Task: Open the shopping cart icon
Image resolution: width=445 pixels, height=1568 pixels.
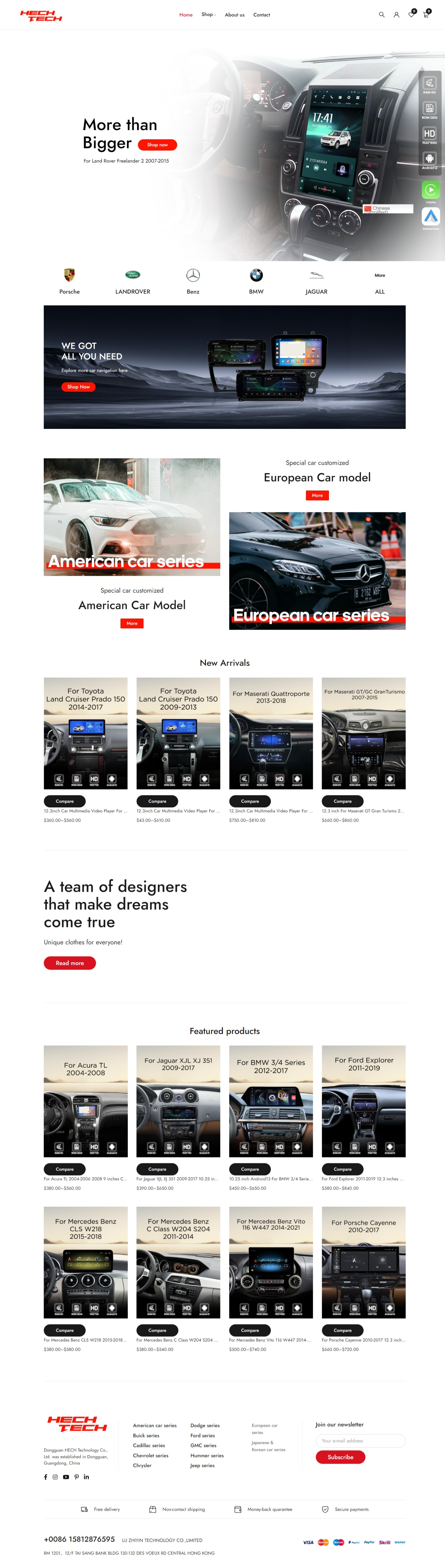Action: pyautogui.click(x=425, y=15)
